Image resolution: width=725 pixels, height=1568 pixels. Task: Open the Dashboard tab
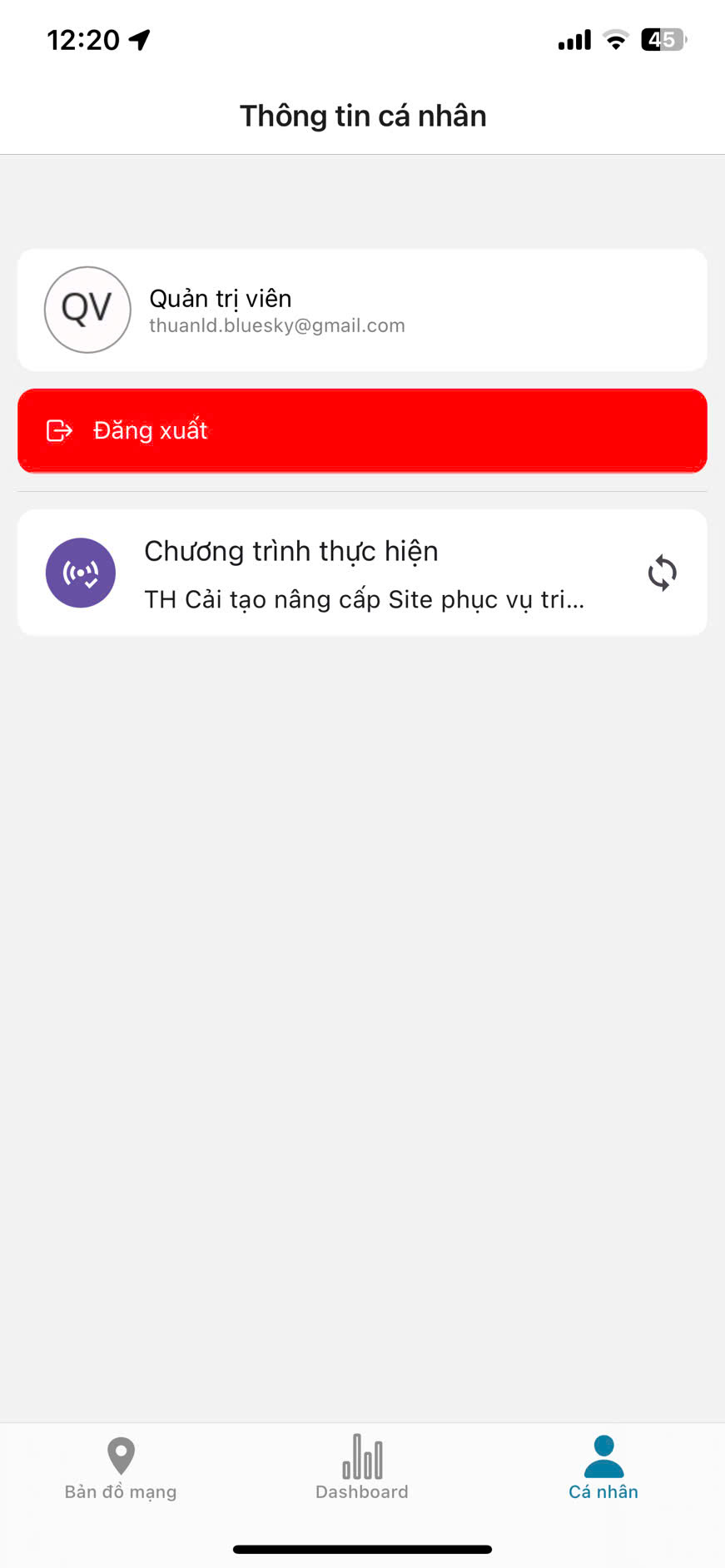362,1468
